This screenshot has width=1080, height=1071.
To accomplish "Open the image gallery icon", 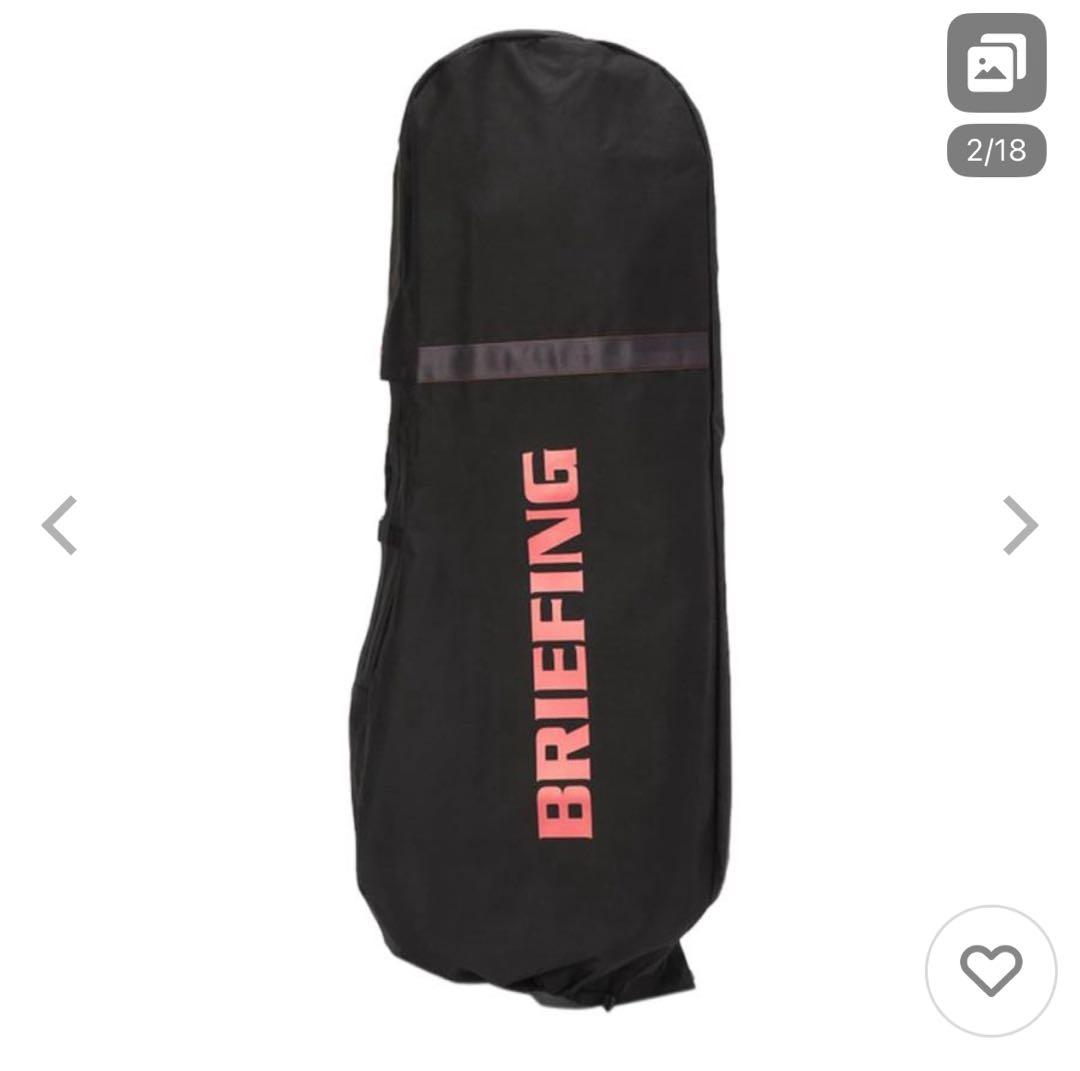I will 996,62.
